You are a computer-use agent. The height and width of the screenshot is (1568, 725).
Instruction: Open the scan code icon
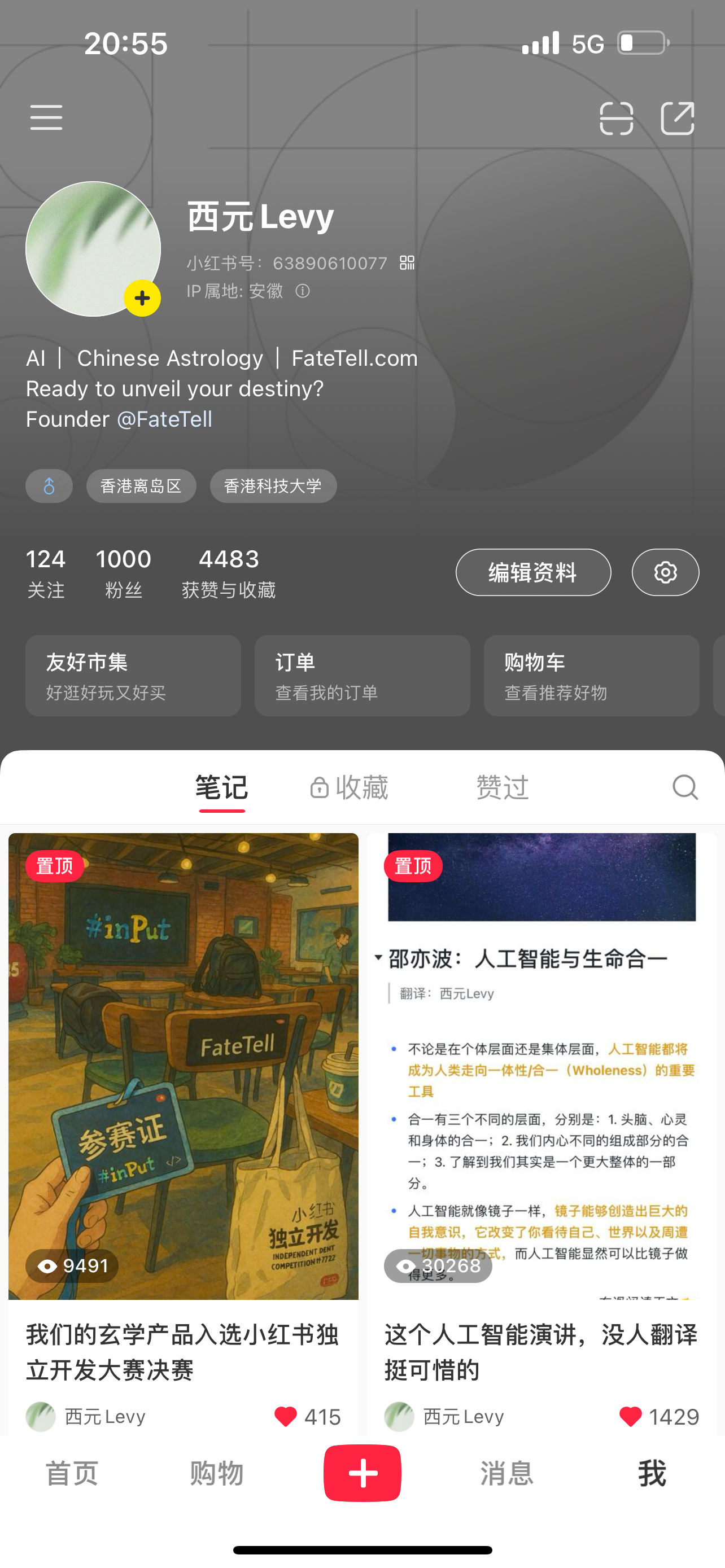tap(616, 118)
